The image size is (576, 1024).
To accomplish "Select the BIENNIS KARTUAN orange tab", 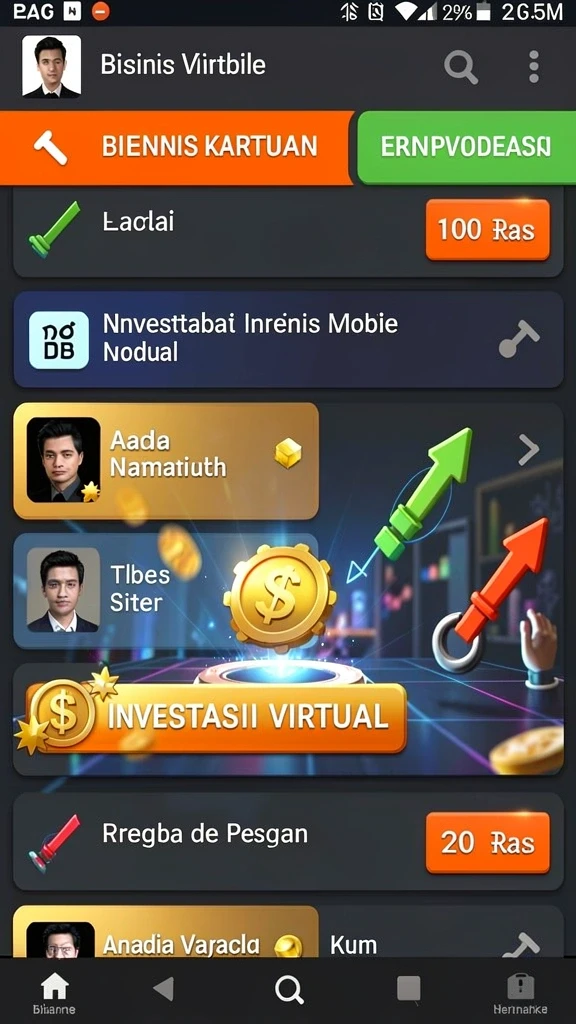I will (x=176, y=147).
